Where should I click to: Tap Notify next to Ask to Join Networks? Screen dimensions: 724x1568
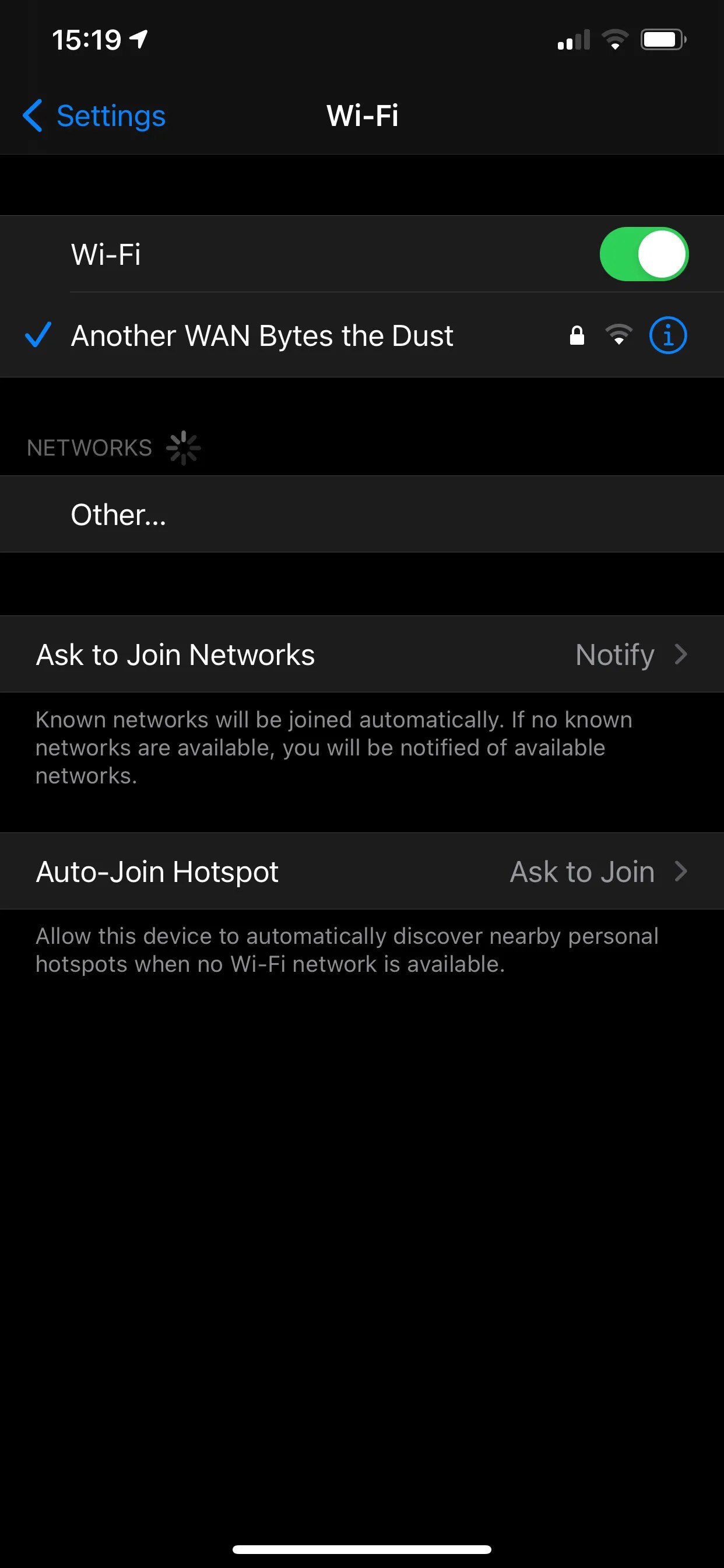pyautogui.click(x=614, y=654)
